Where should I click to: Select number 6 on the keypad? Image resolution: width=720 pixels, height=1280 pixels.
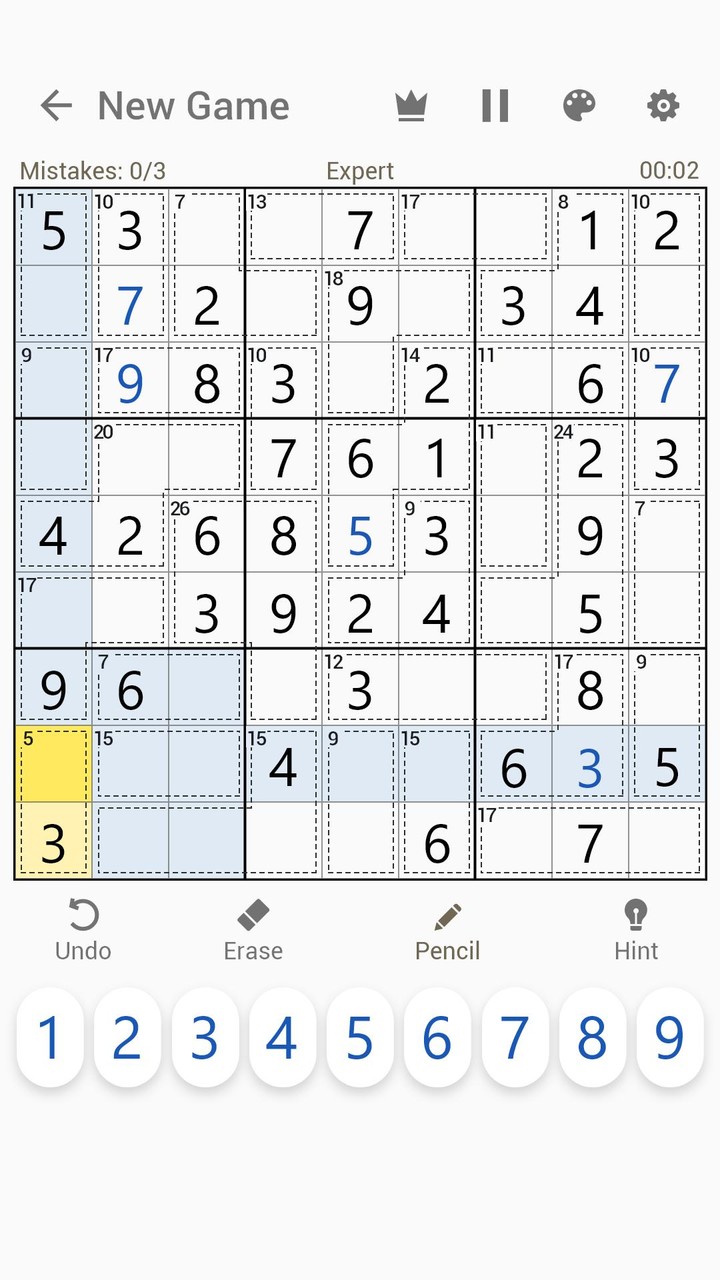pos(437,1038)
